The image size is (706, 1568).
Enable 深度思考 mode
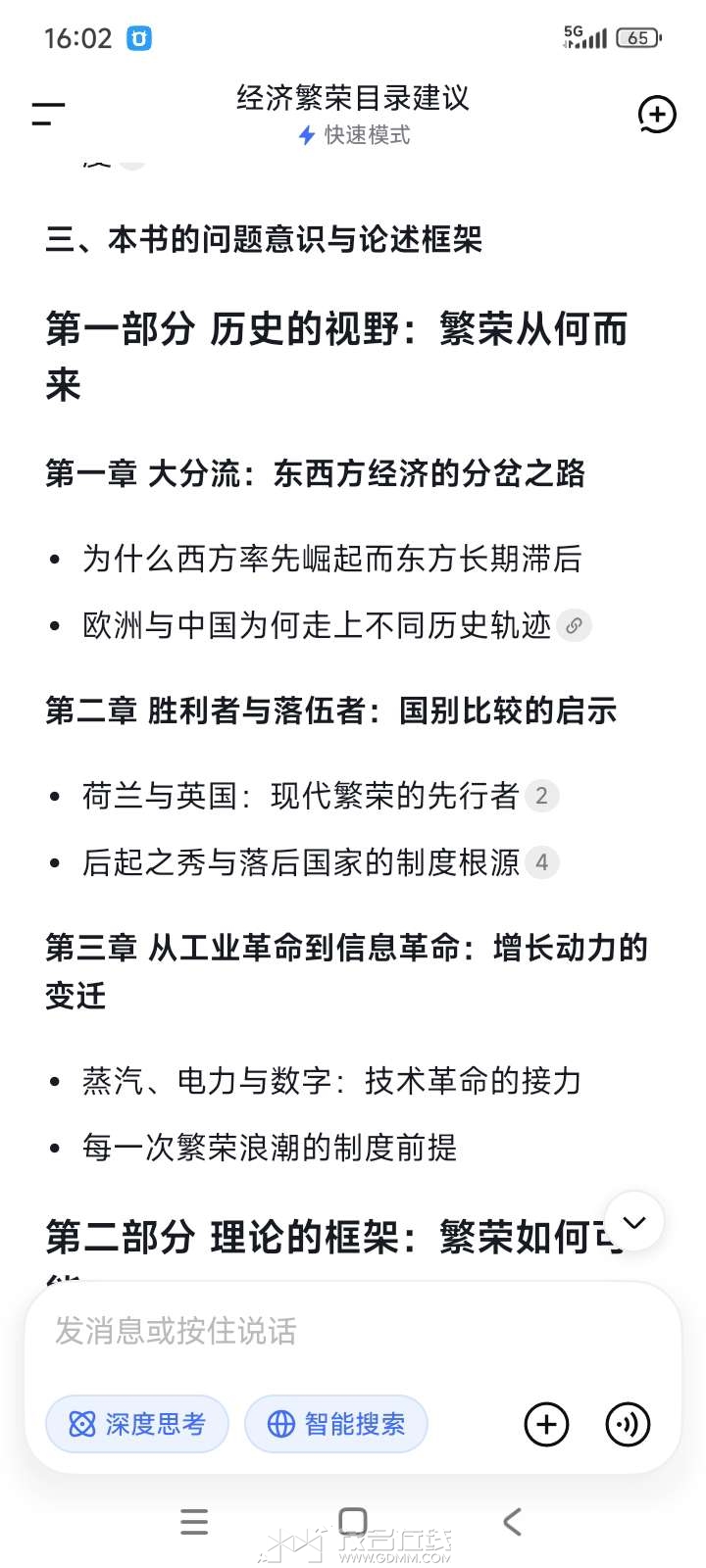(x=137, y=1424)
